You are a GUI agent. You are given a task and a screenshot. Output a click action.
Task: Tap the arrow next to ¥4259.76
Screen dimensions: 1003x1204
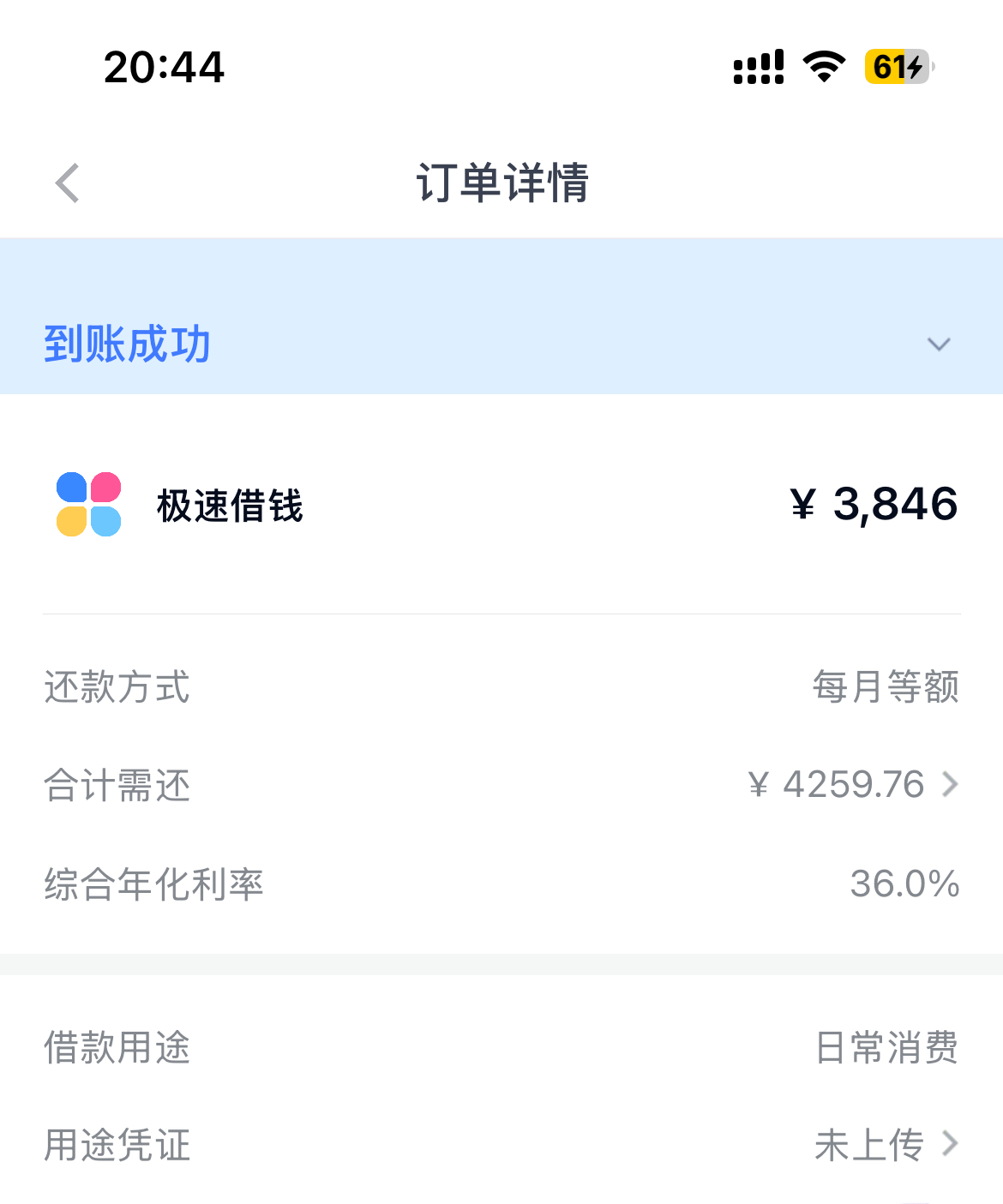952,785
